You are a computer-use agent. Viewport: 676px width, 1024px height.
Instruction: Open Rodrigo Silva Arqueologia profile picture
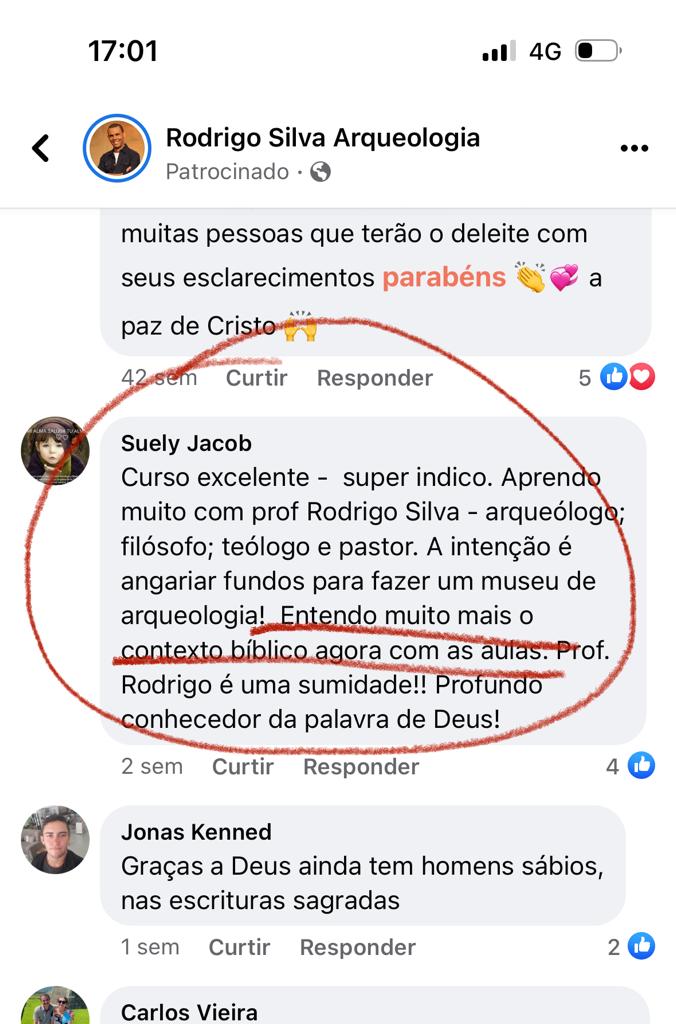click(116, 149)
